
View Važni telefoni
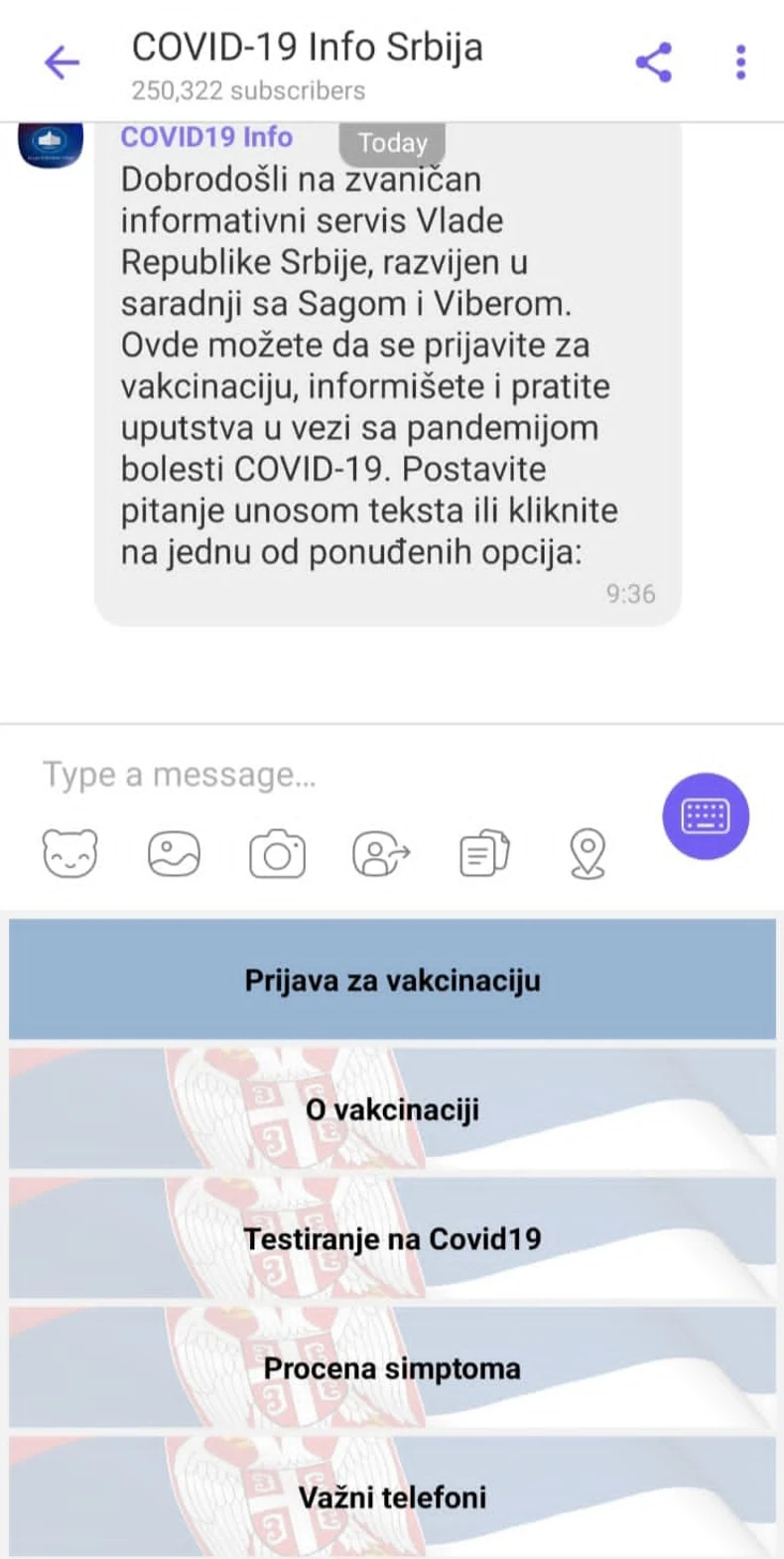[392, 1496]
